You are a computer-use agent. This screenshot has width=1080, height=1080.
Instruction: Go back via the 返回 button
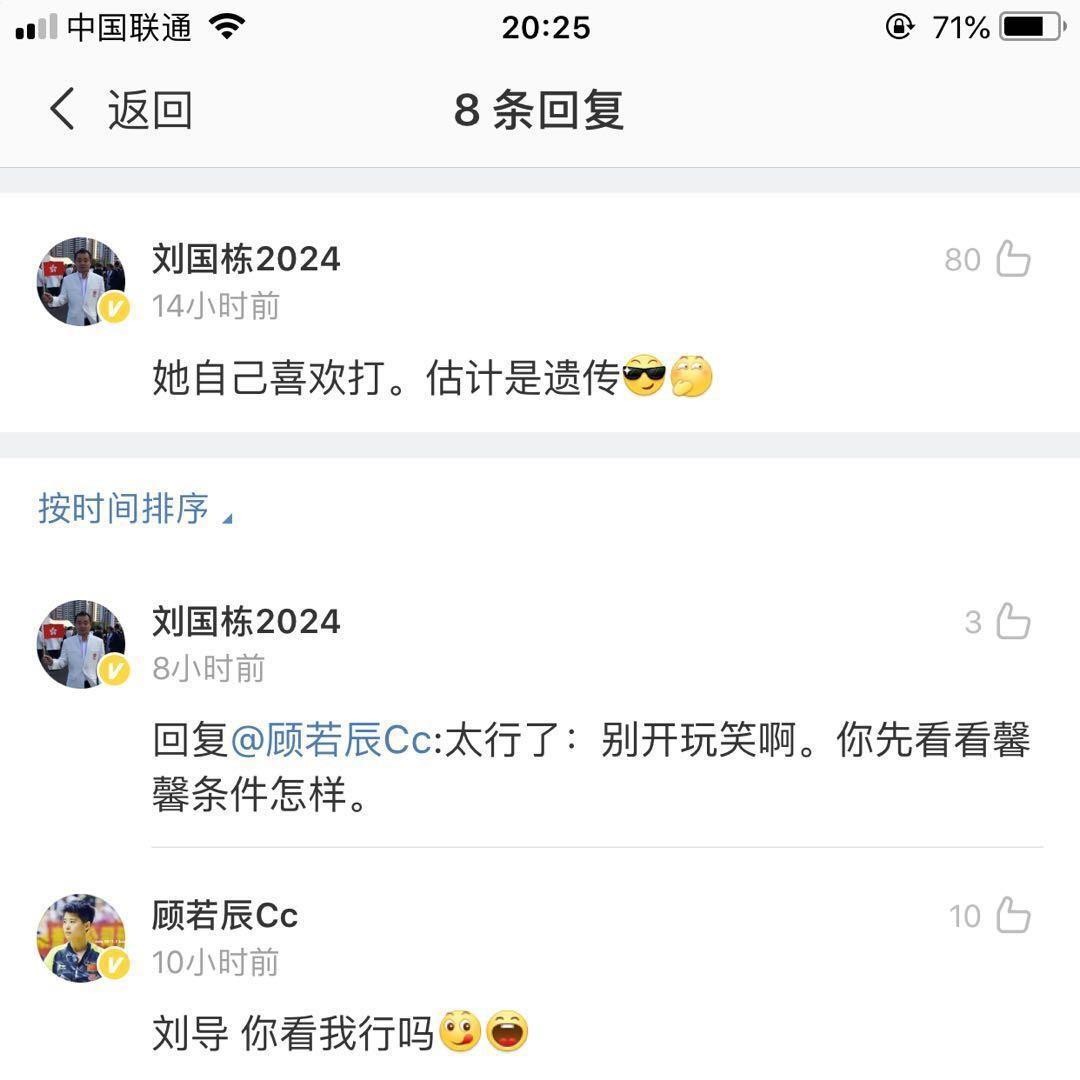click(120, 110)
